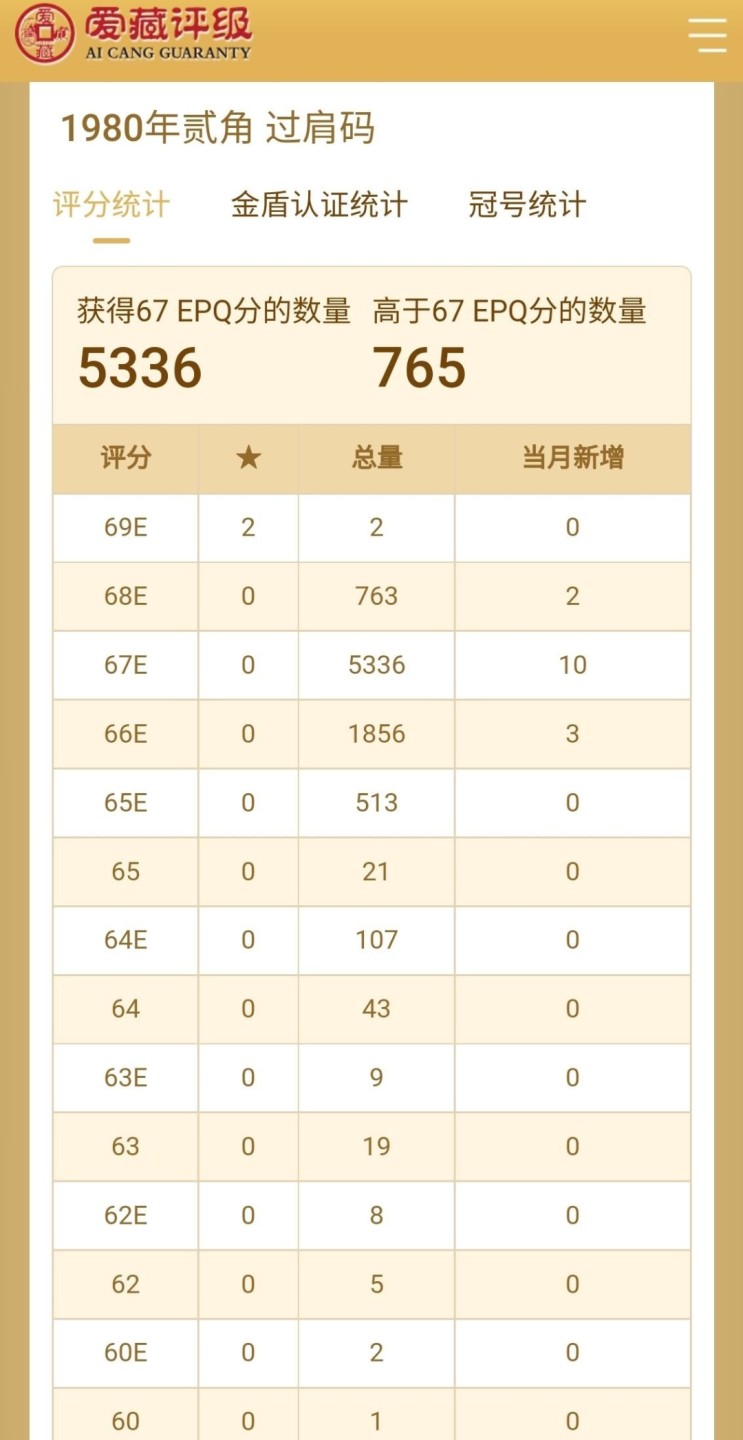Switch to the 金盾认证统计 tab

pyautogui.click(x=319, y=205)
